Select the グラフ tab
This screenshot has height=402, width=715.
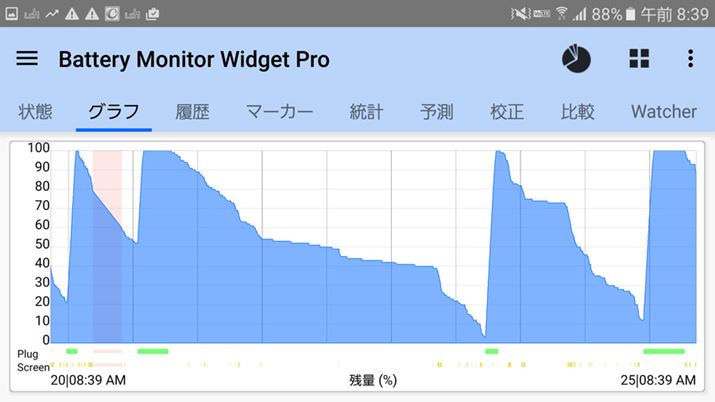click(113, 111)
